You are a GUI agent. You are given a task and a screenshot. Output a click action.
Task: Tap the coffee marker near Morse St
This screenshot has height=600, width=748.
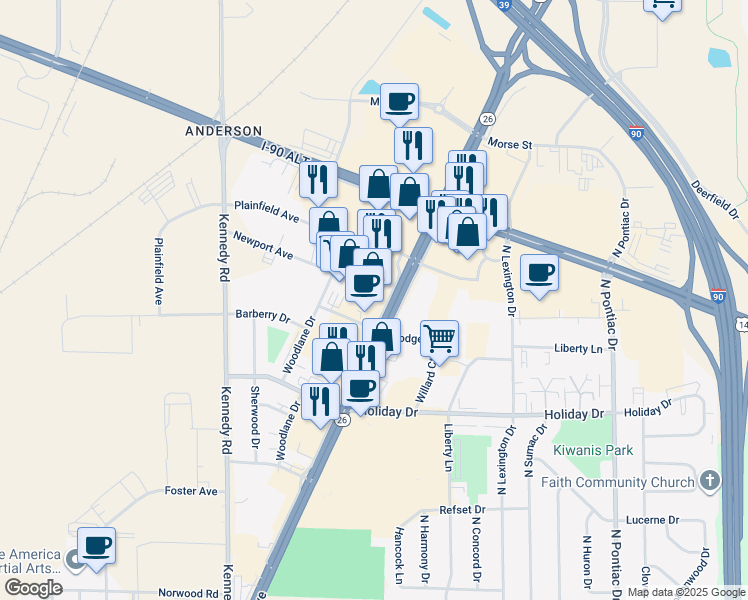tap(399, 101)
